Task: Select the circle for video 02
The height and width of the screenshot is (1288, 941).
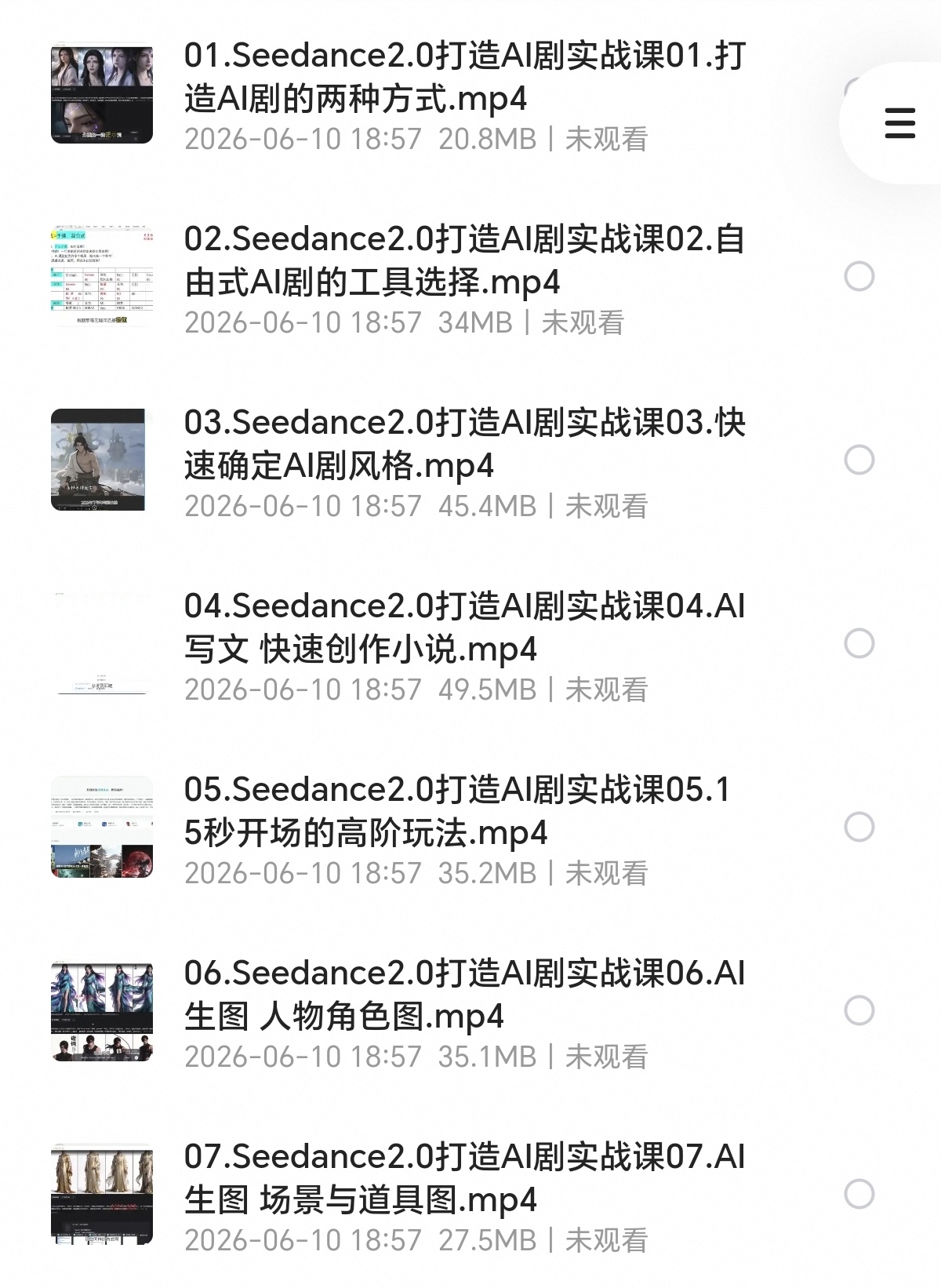Action: (859, 276)
